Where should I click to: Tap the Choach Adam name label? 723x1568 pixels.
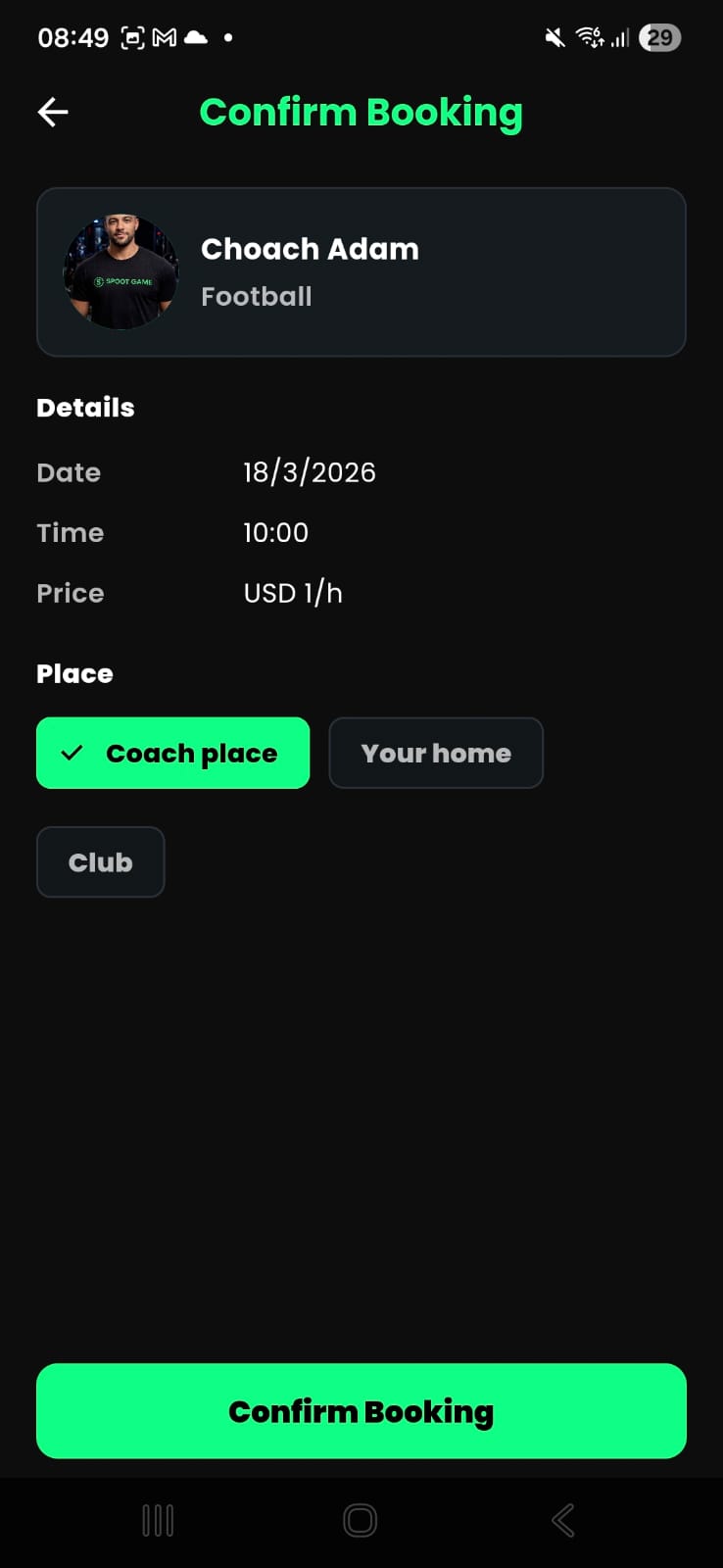310,249
